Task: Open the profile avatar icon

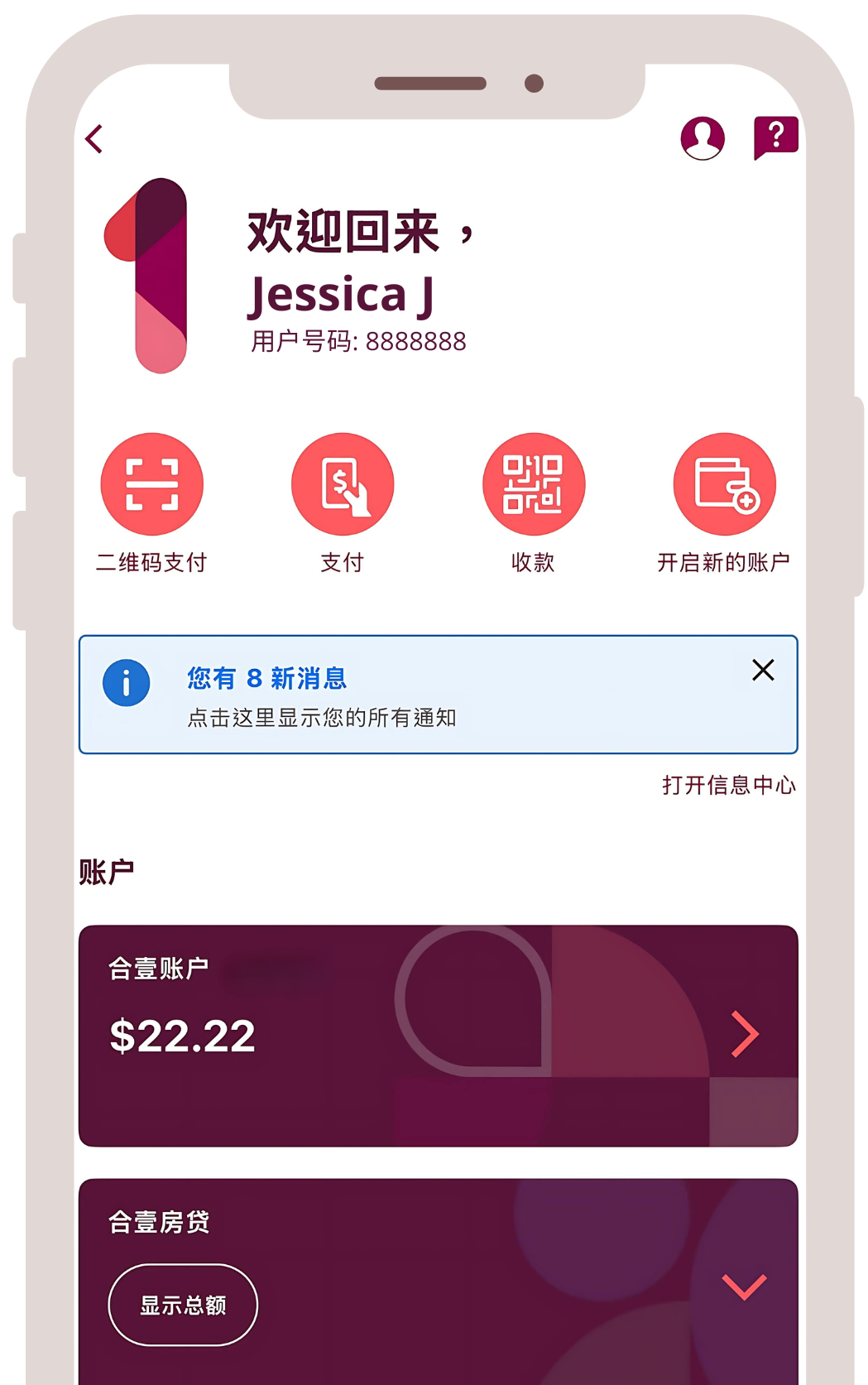Action: coord(702,136)
